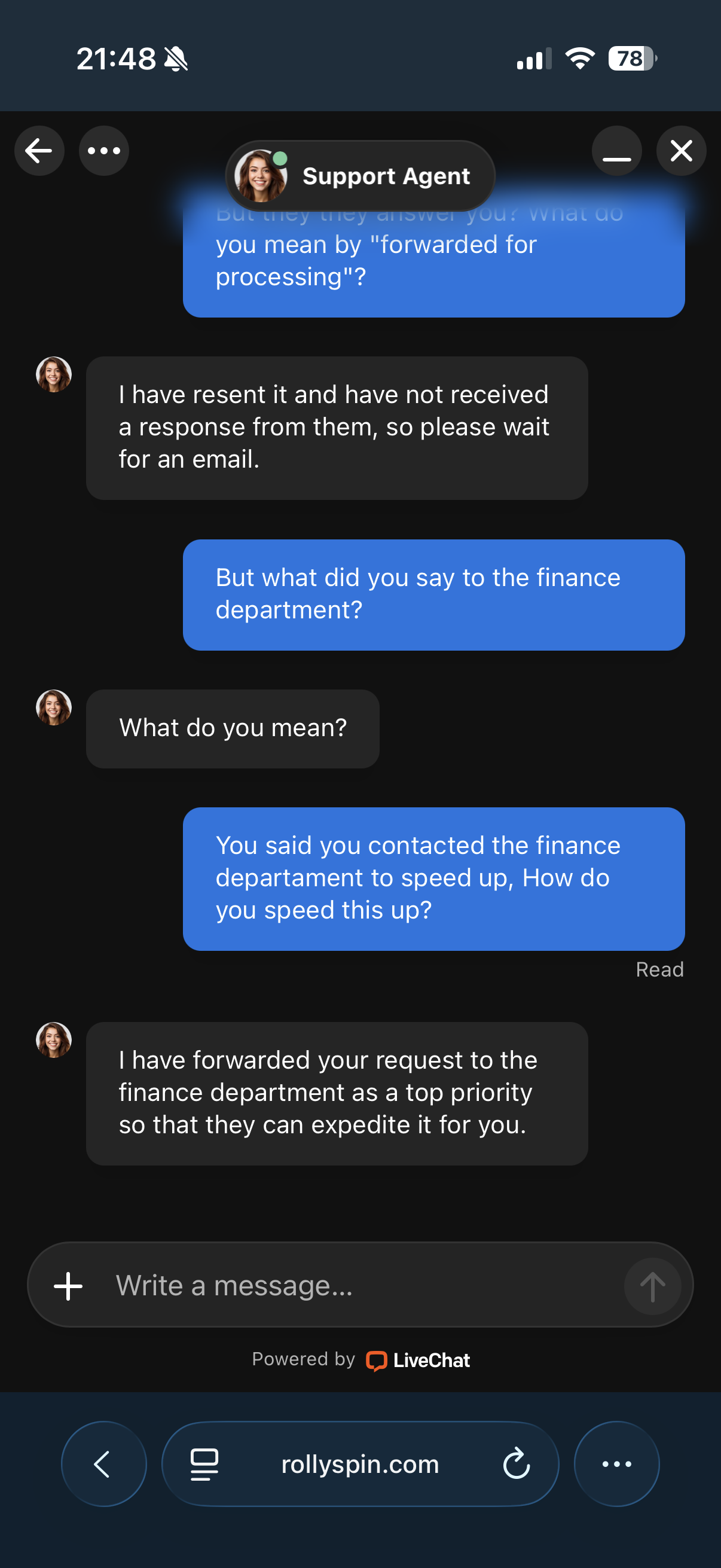Focus the Write a message field
The width and height of the screenshot is (721, 1568).
coord(359,1286)
